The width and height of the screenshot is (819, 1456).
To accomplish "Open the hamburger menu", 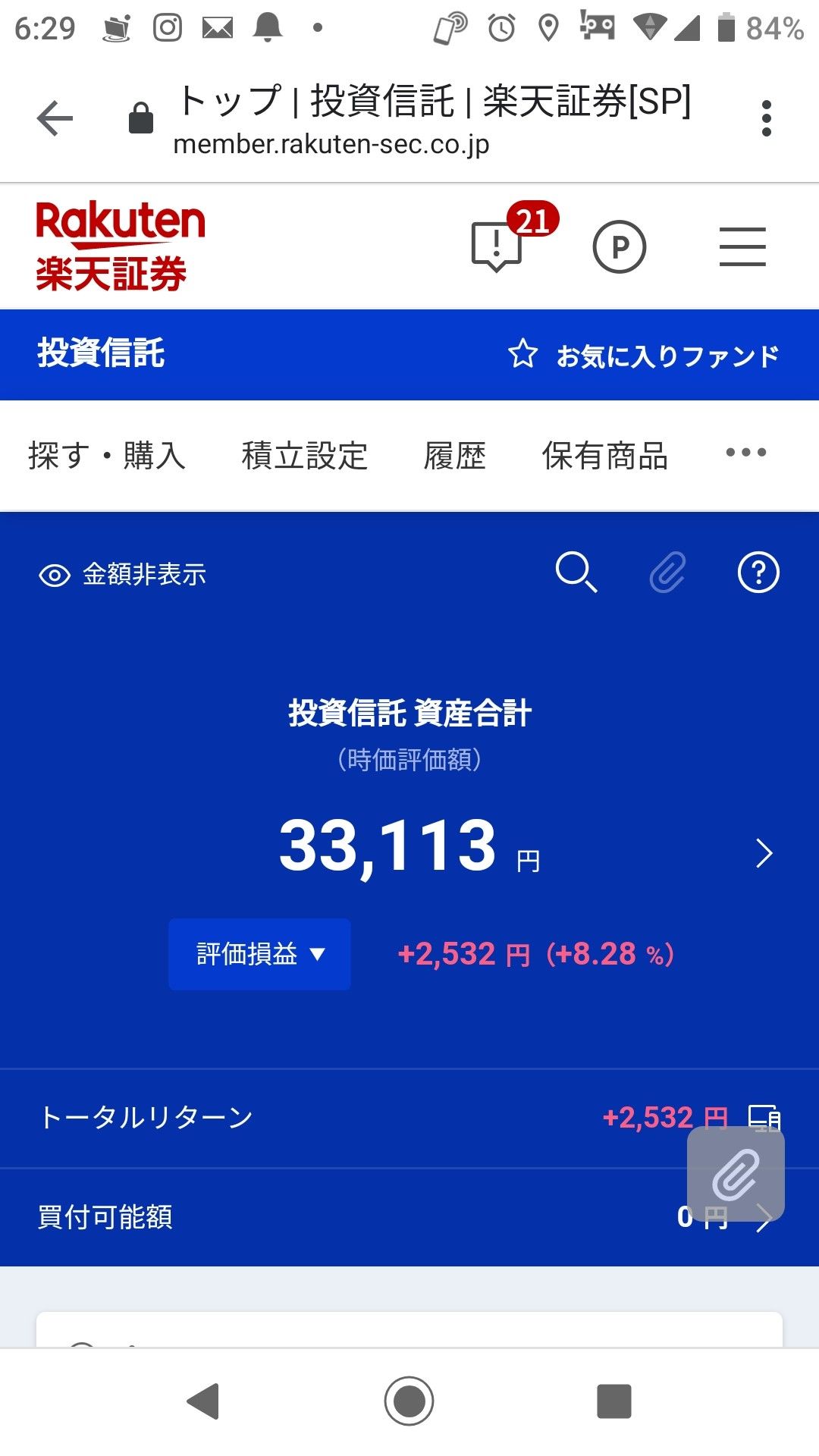I will click(x=742, y=247).
